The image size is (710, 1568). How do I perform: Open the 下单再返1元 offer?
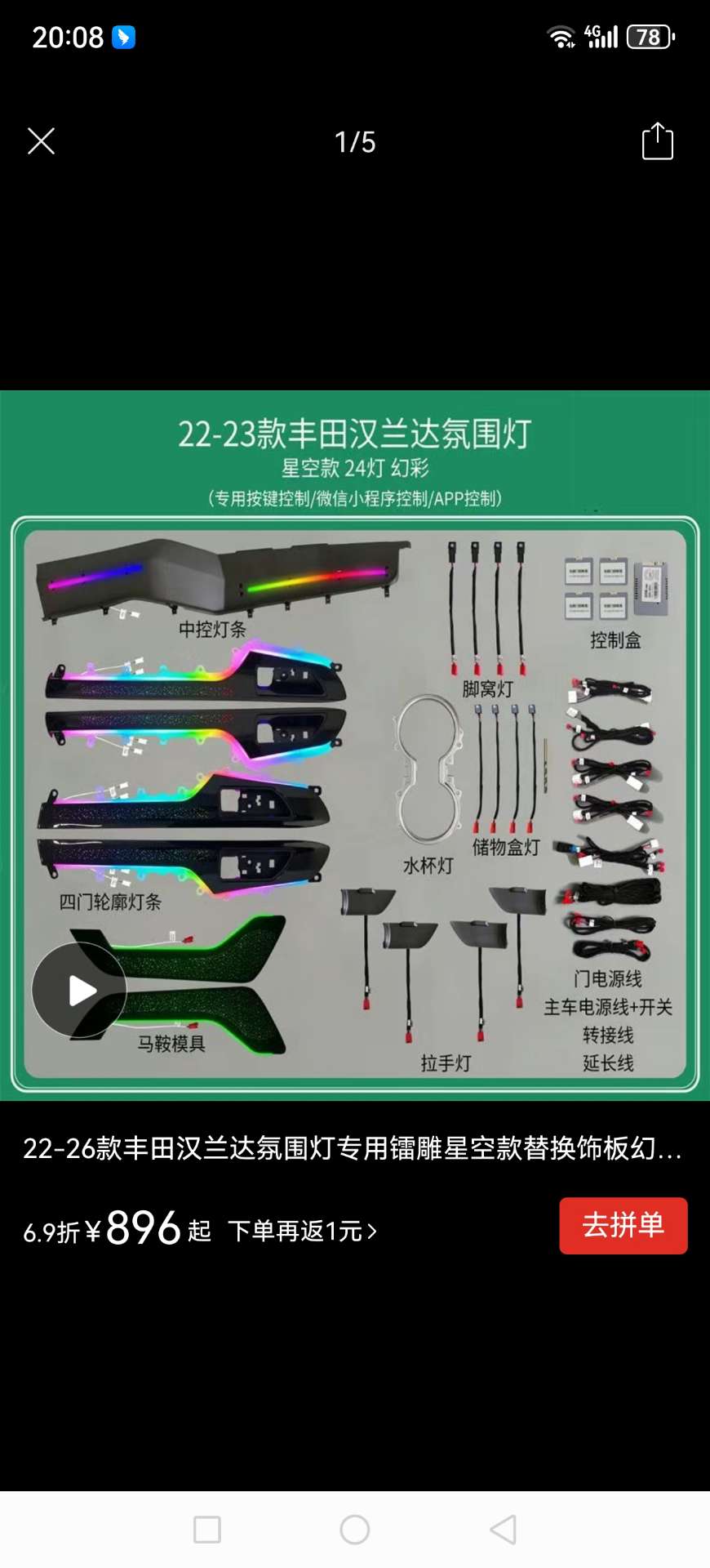(302, 1231)
